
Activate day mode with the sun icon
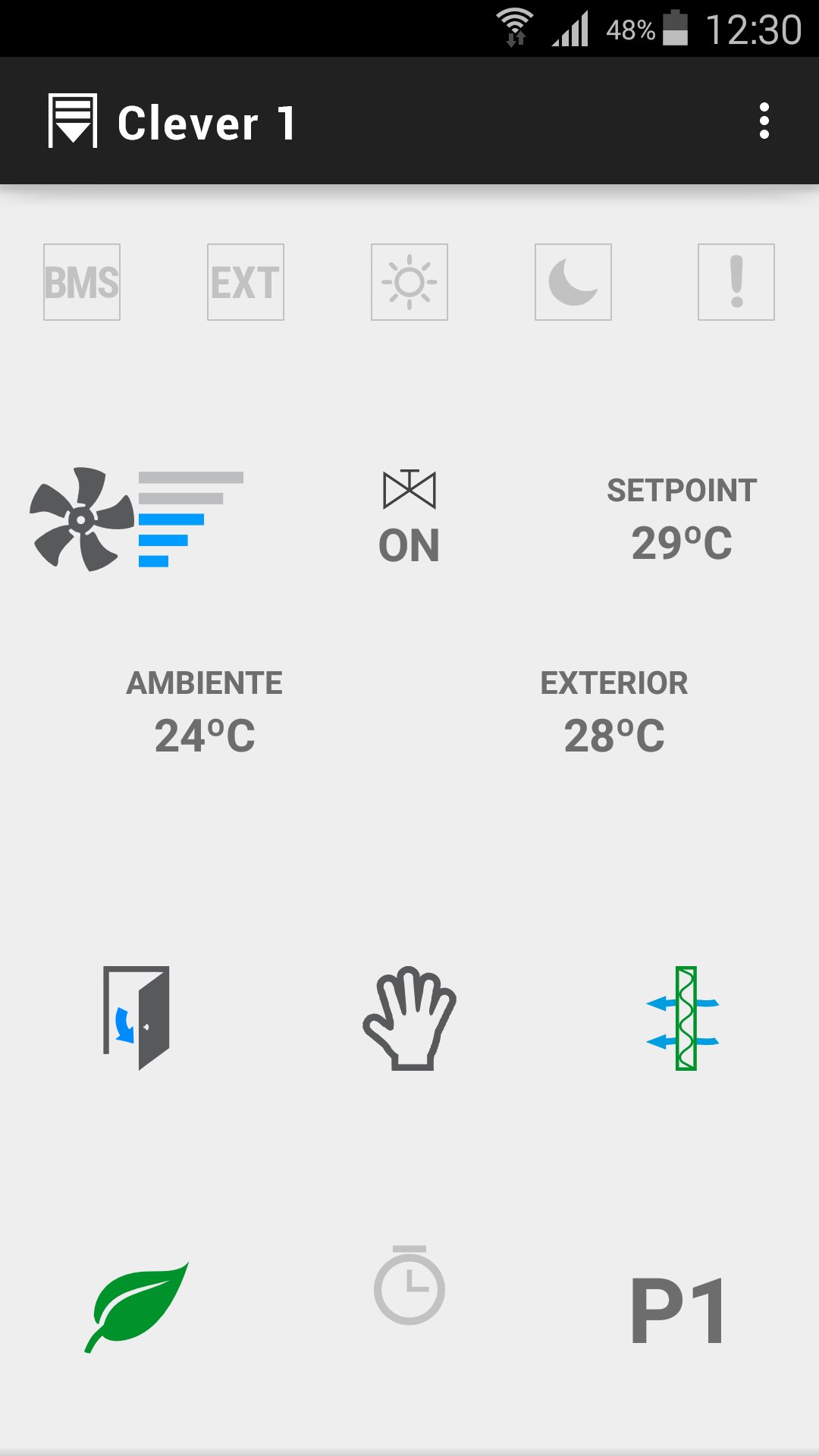409,282
